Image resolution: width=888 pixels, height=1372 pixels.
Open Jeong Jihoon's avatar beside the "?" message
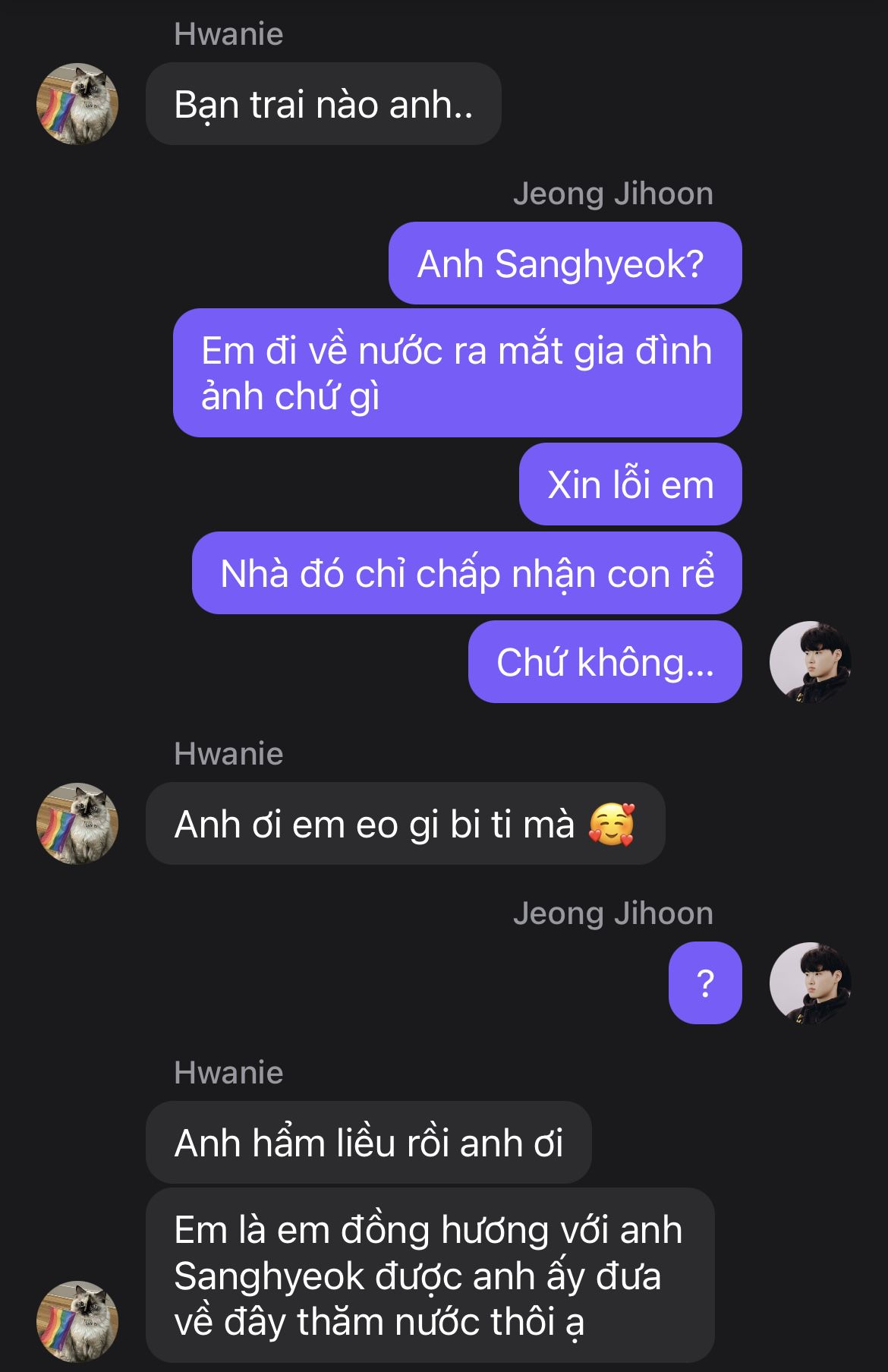pyautogui.click(x=810, y=983)
